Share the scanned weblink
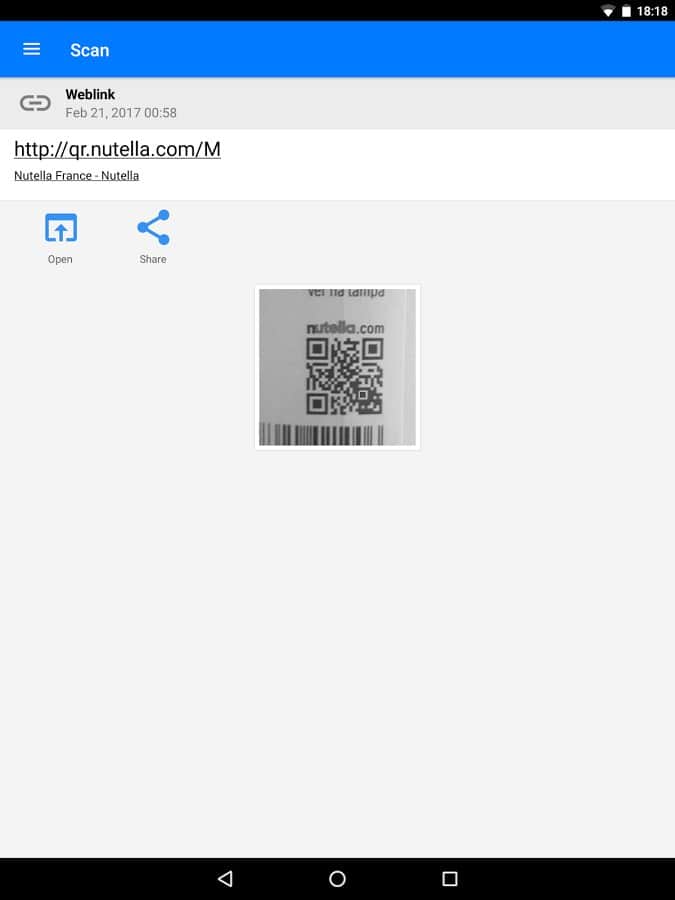This screenshot has height=900, width=675. [153, 237]
